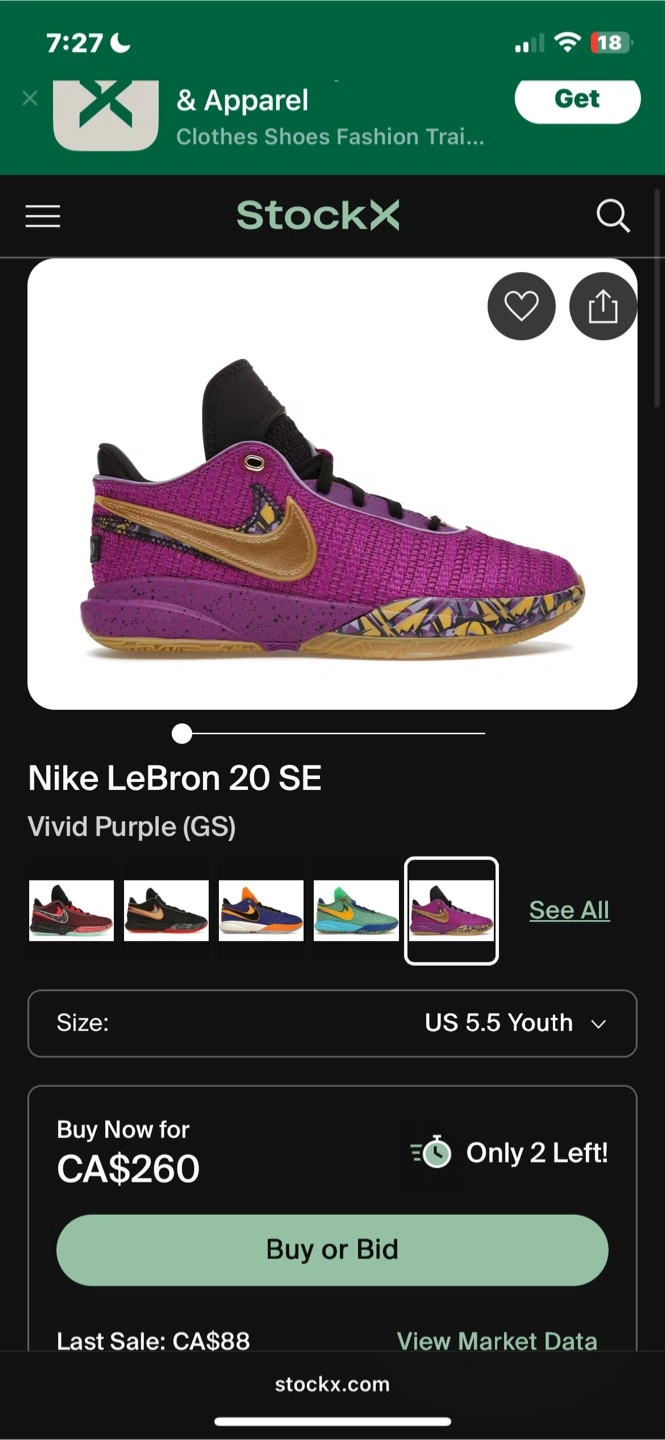
Task: Favorite this shoe with the heart icon
Action: point(521,306)
